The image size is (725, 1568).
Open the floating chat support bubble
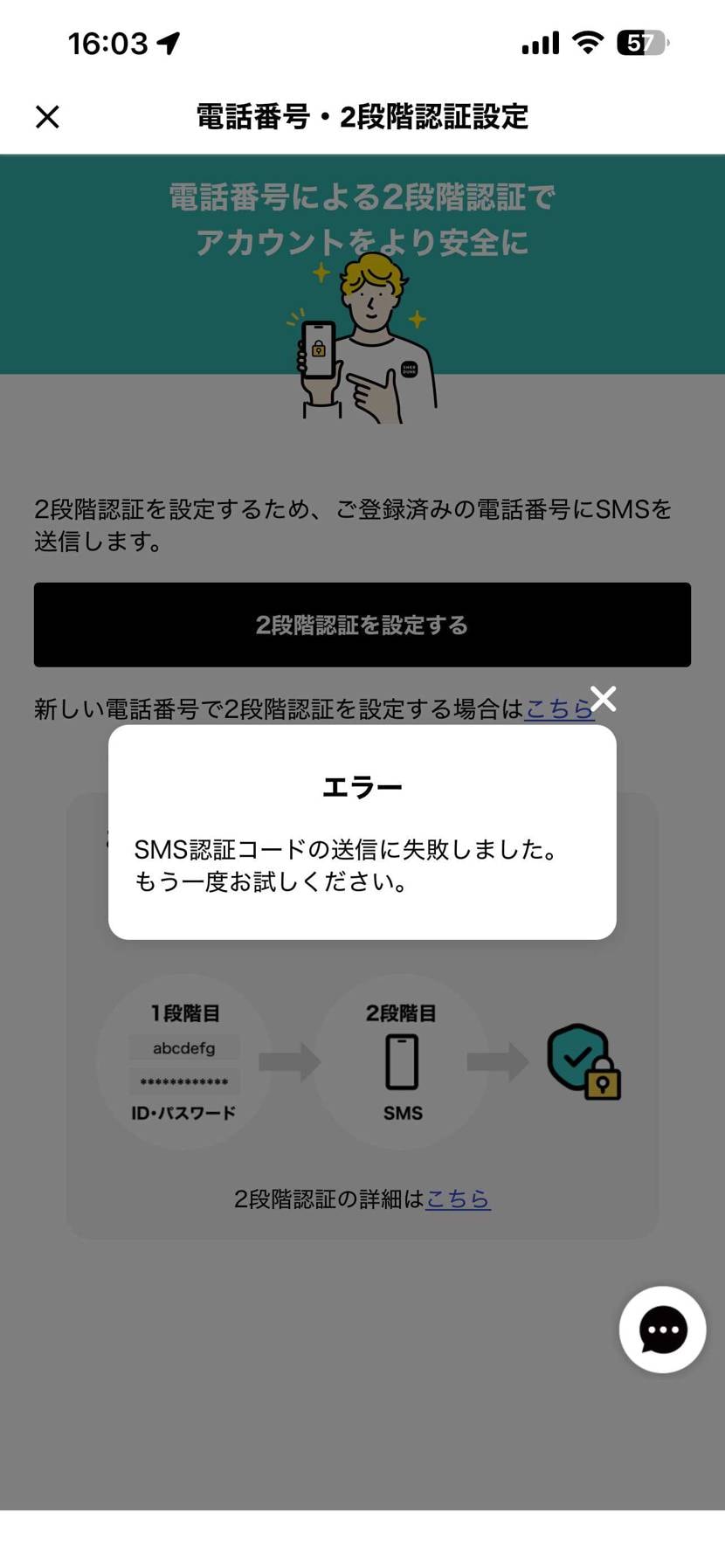coord(661,1330)
